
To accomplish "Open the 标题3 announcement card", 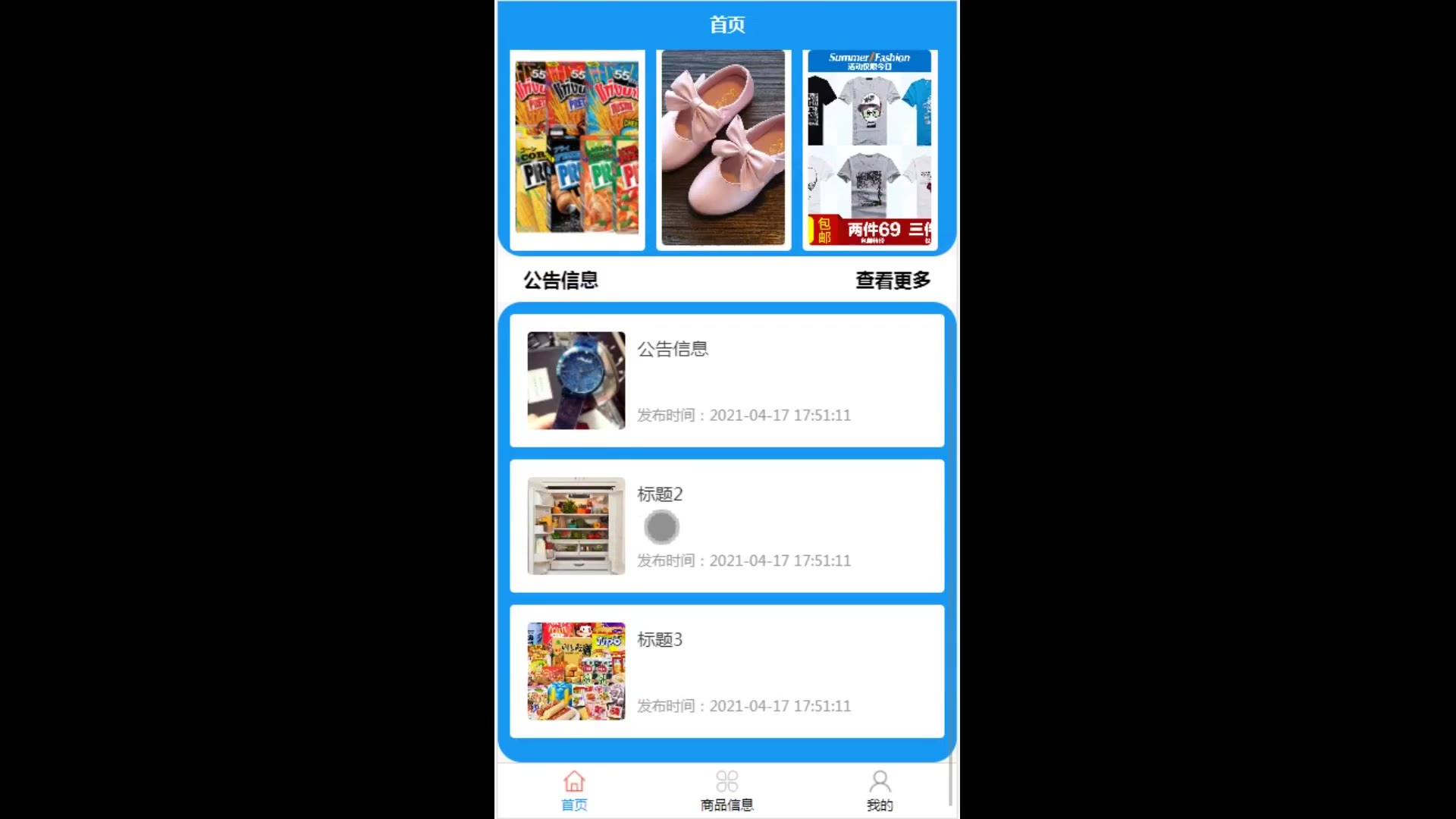I will (726, 671).
